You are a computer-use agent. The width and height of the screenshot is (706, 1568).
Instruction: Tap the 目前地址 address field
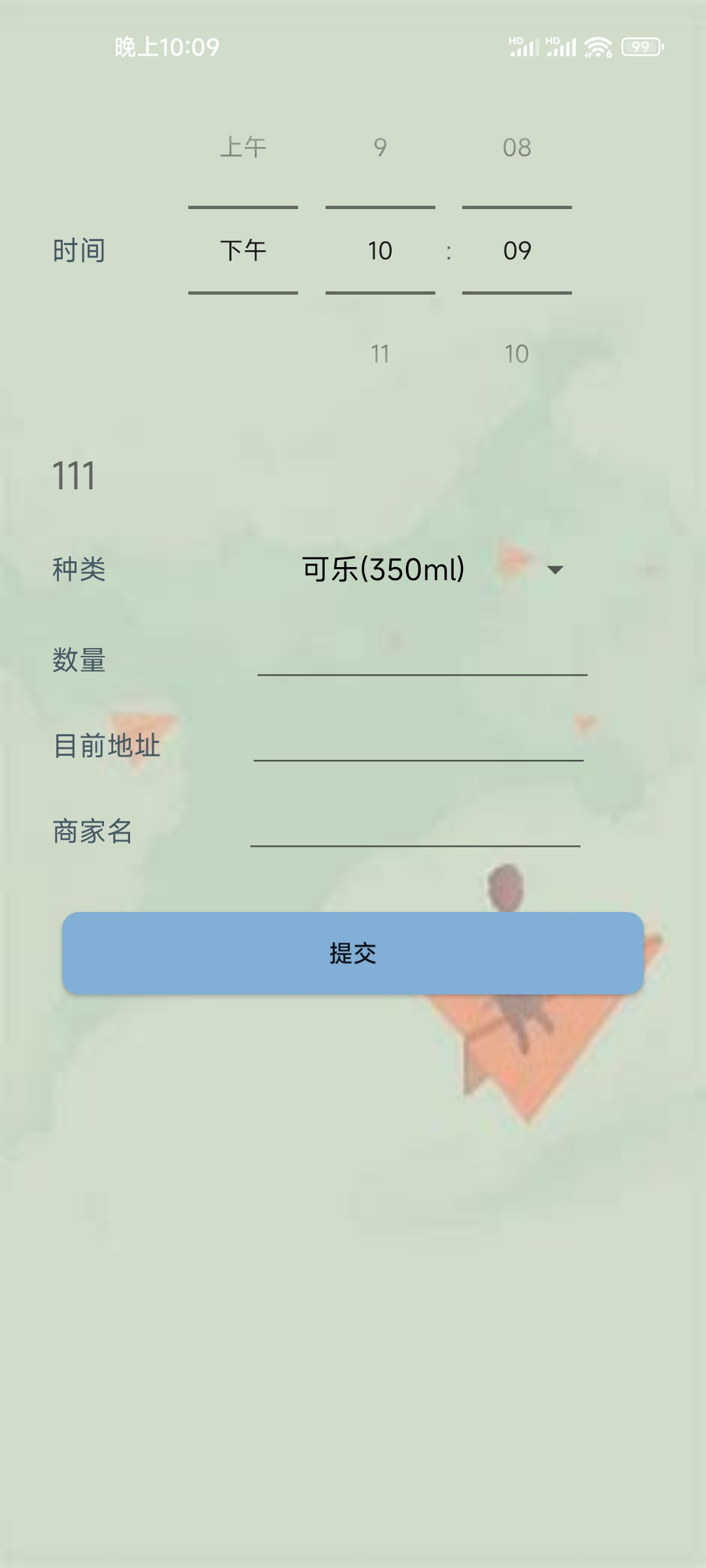pos(418,744)
